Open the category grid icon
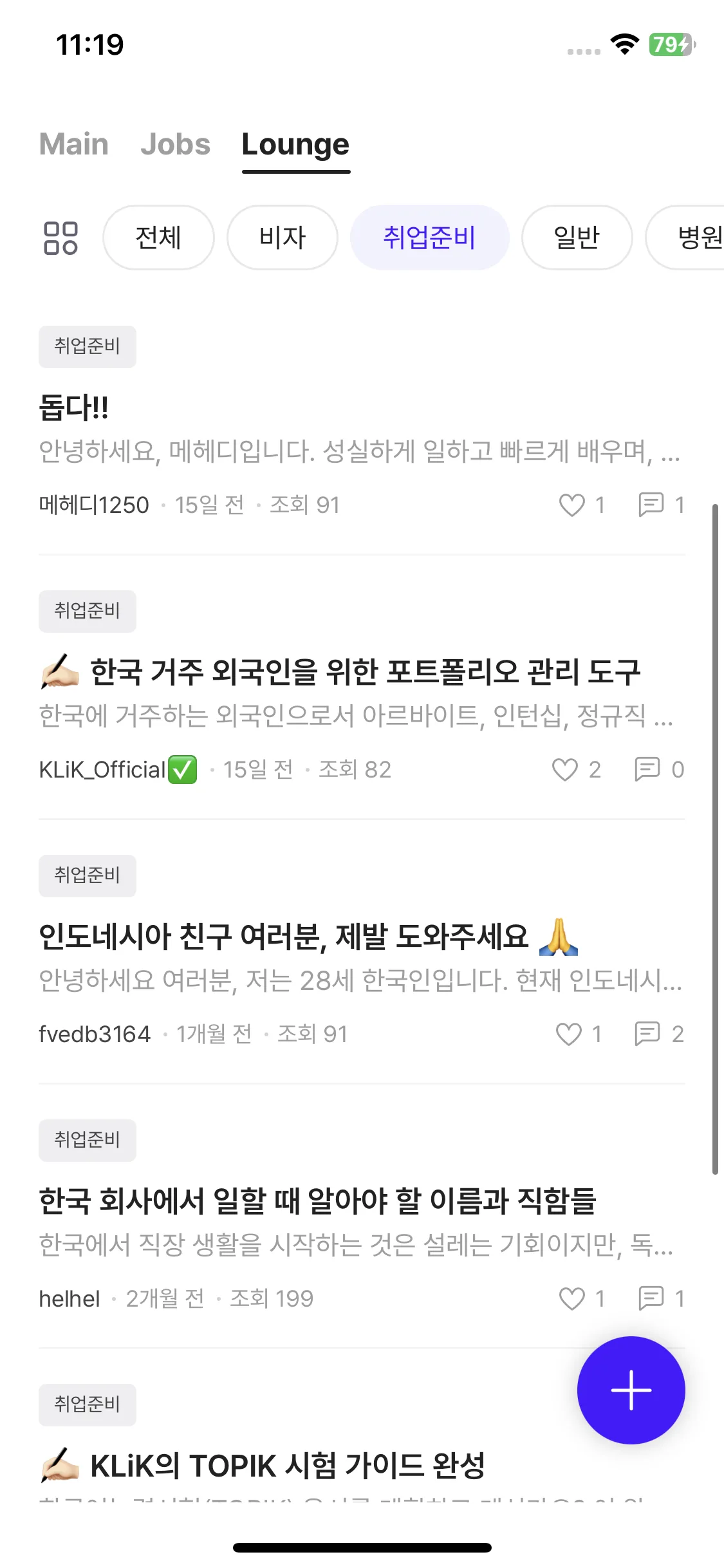 (x=60, y=238)
